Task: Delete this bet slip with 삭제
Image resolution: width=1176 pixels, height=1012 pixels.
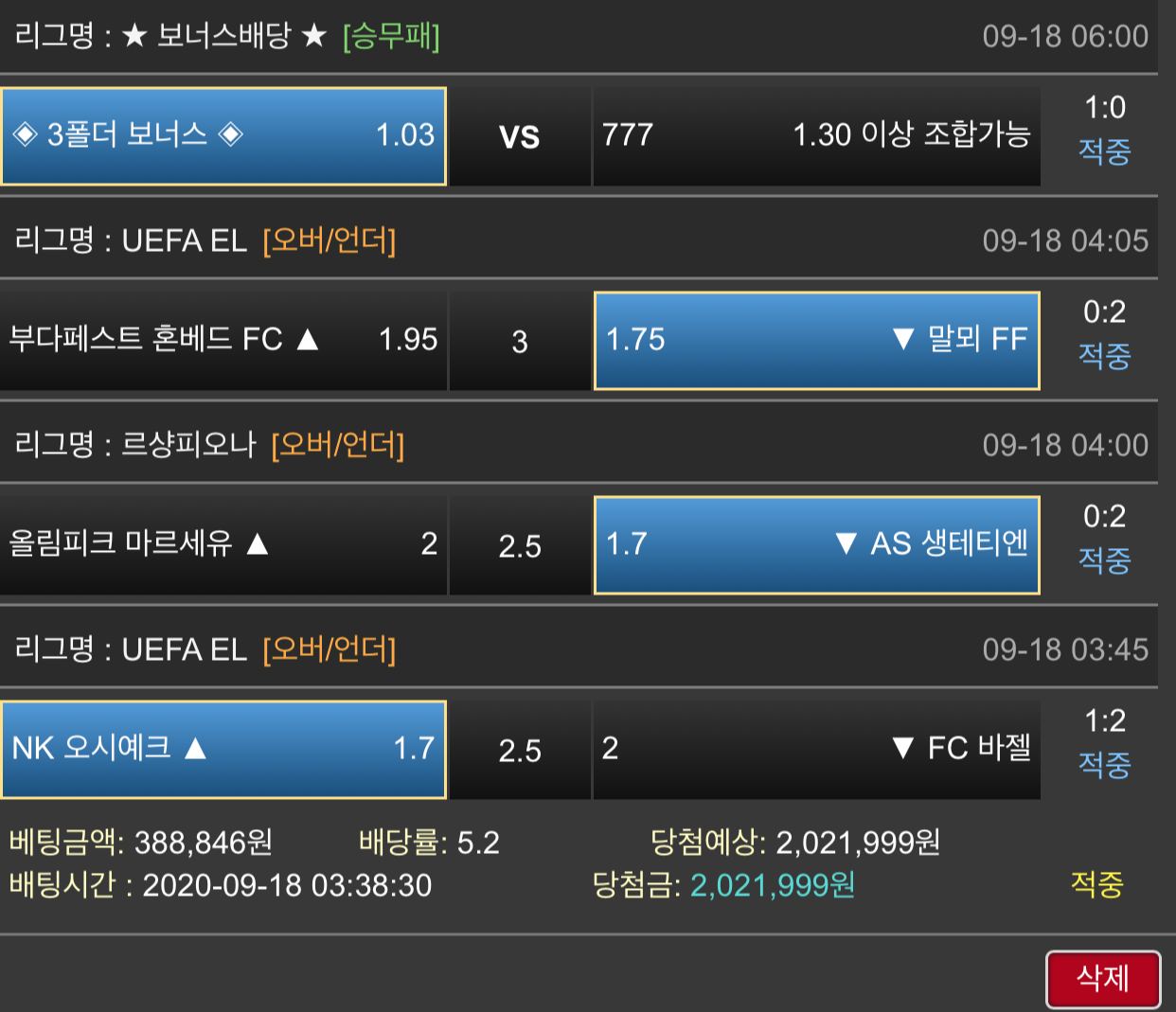Action: click(1102, 979)
